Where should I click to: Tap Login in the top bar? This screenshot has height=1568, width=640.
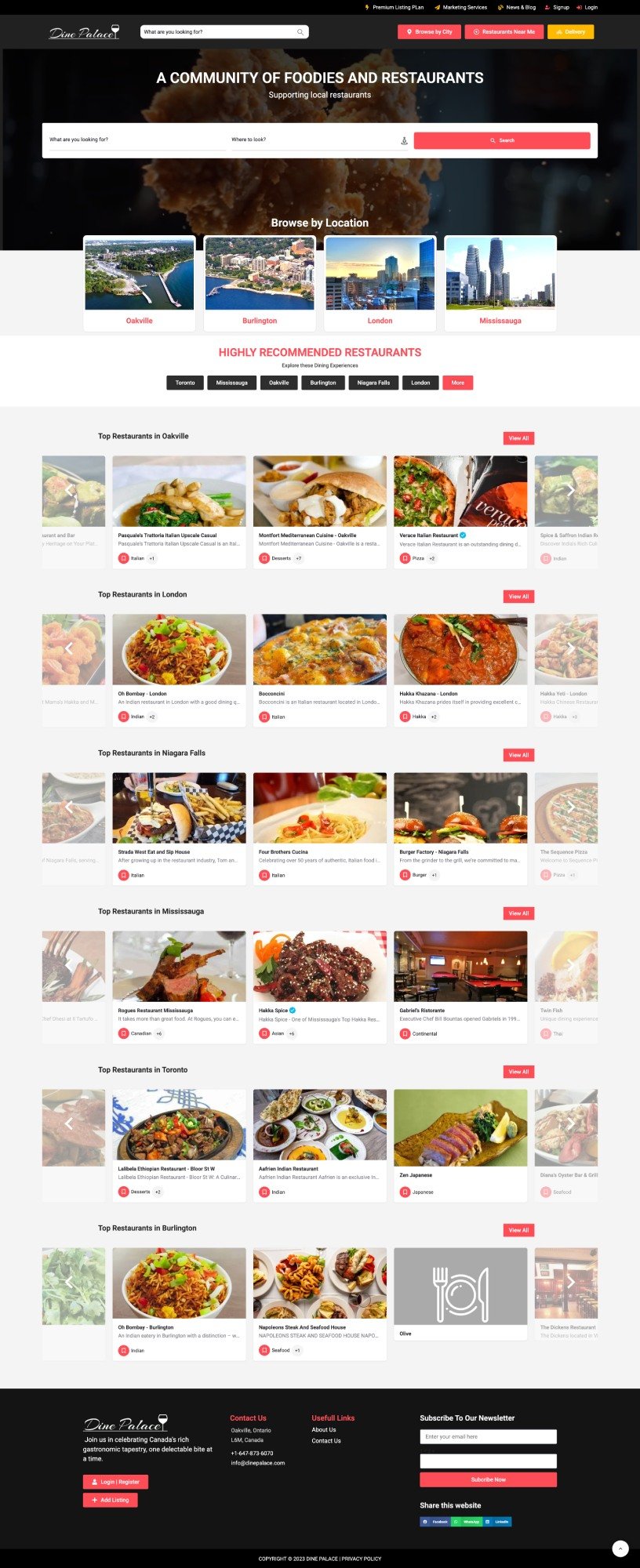(587, 7)
